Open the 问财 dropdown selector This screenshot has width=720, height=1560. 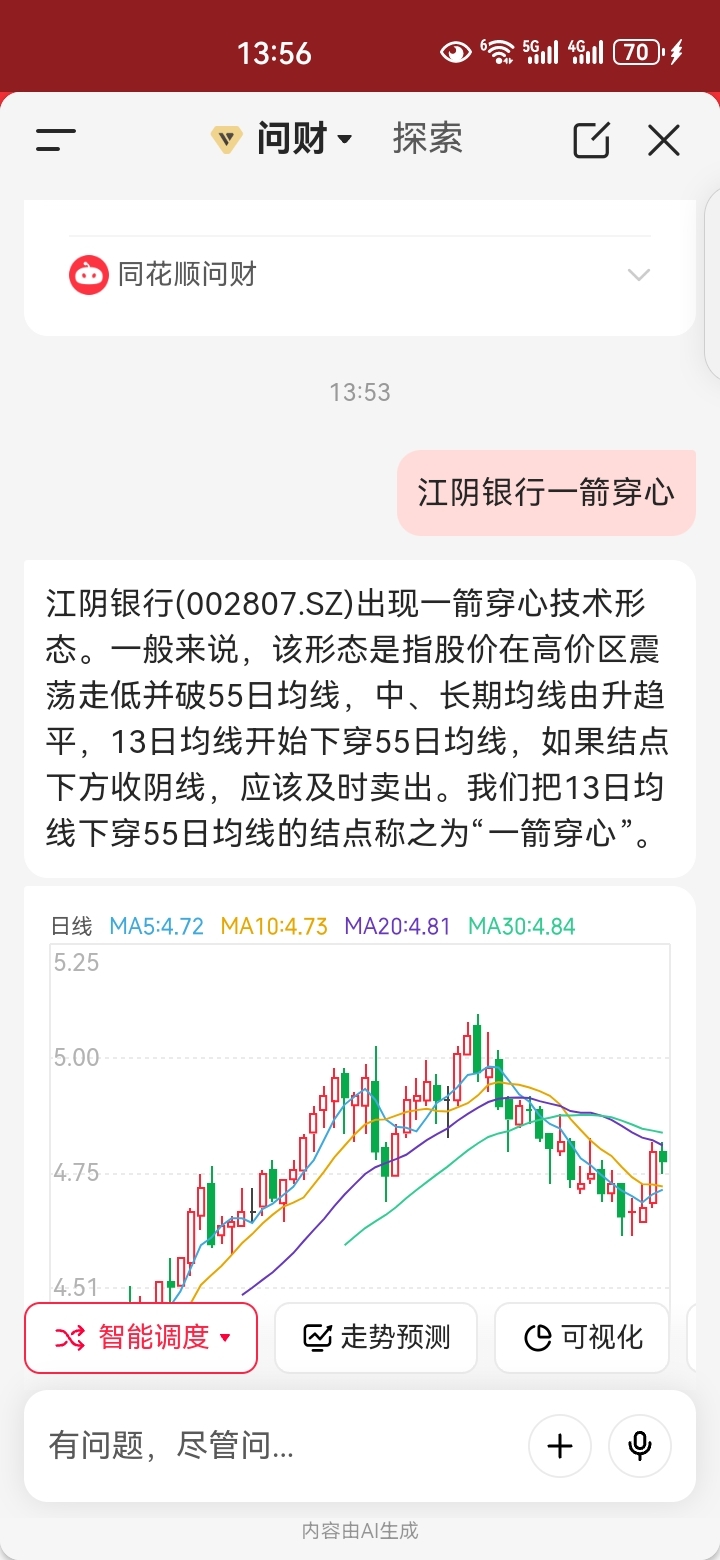tap(281, 139)
